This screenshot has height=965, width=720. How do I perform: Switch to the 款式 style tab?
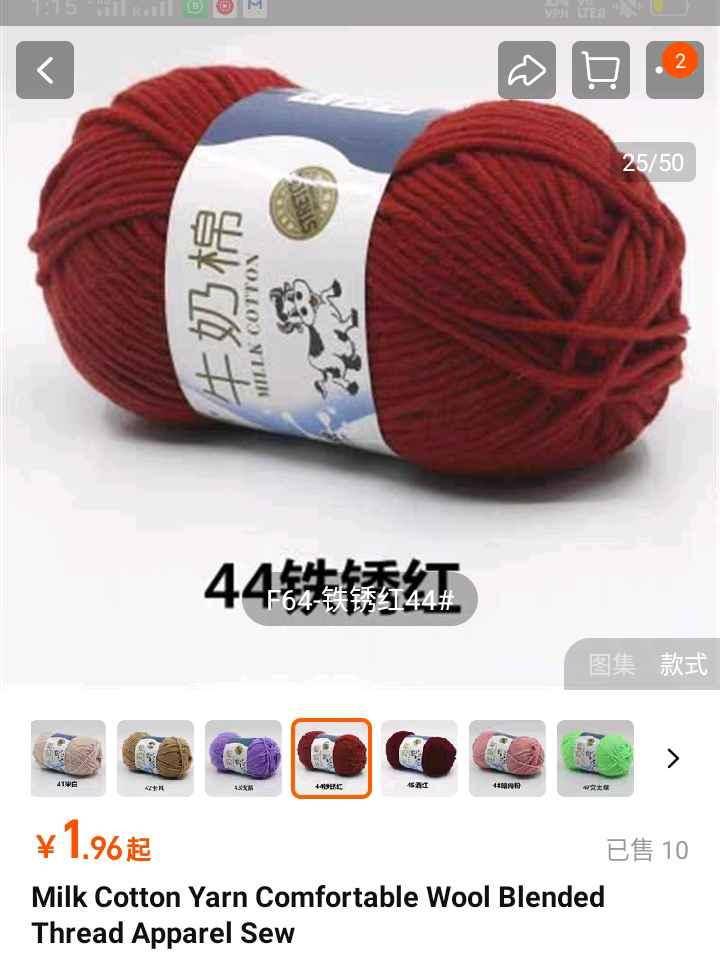[684, 665]
